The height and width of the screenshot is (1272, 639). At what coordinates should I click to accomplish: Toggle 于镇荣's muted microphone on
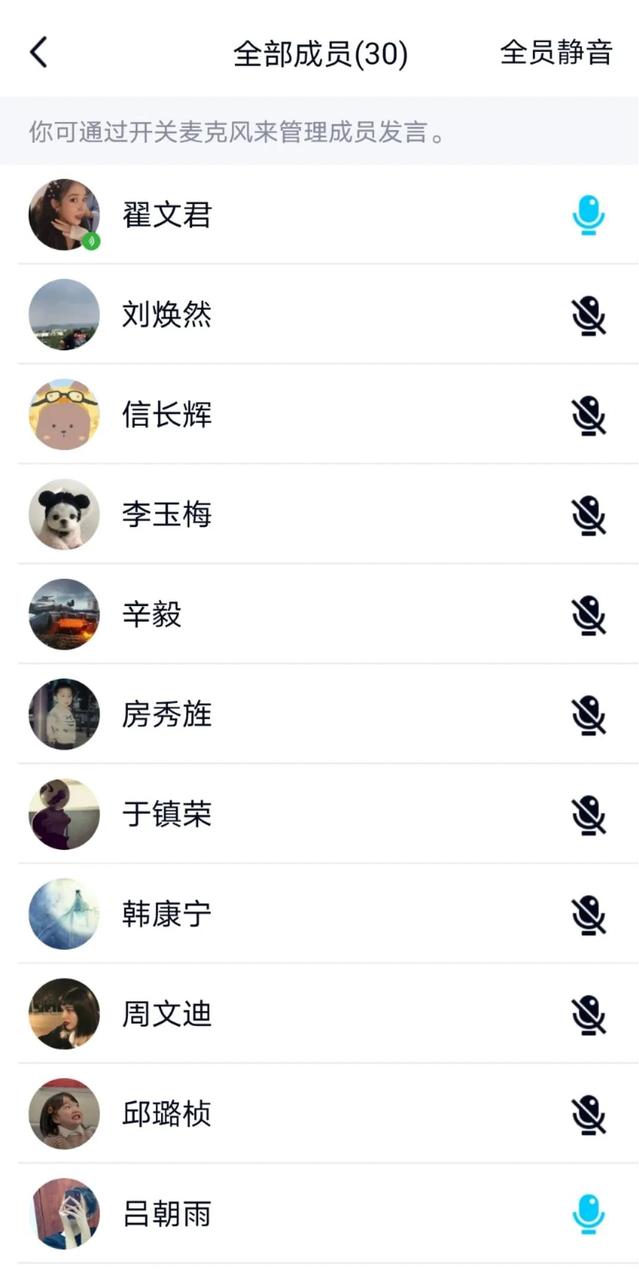tap(589, 815)
